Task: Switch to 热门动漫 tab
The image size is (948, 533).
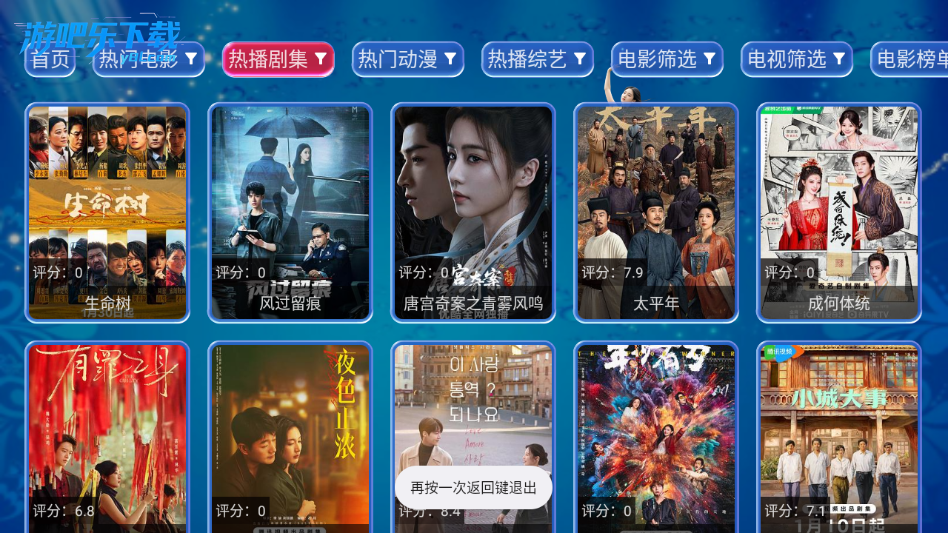Action: pos(407,59)
